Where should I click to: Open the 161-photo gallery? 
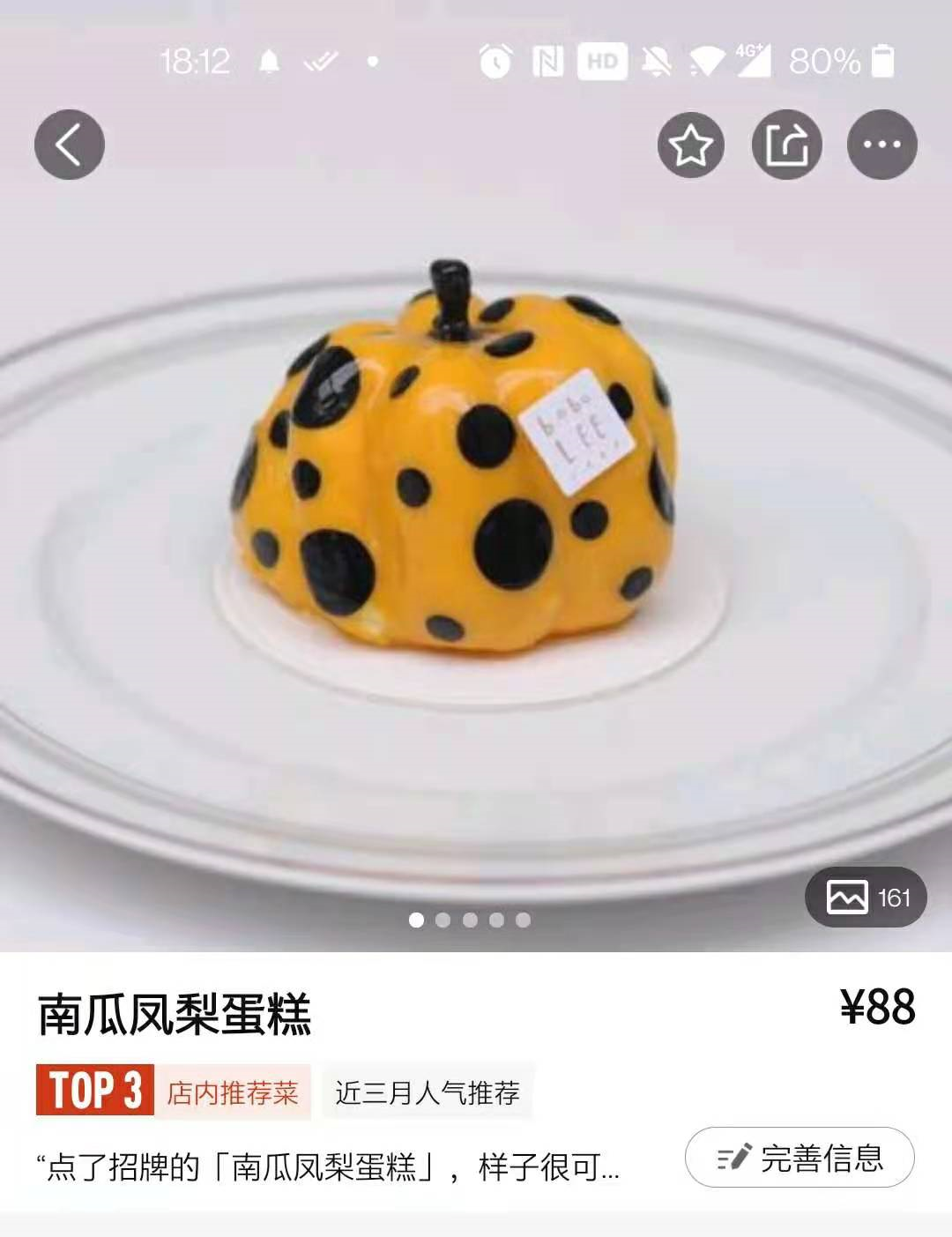tap(866, 898)
